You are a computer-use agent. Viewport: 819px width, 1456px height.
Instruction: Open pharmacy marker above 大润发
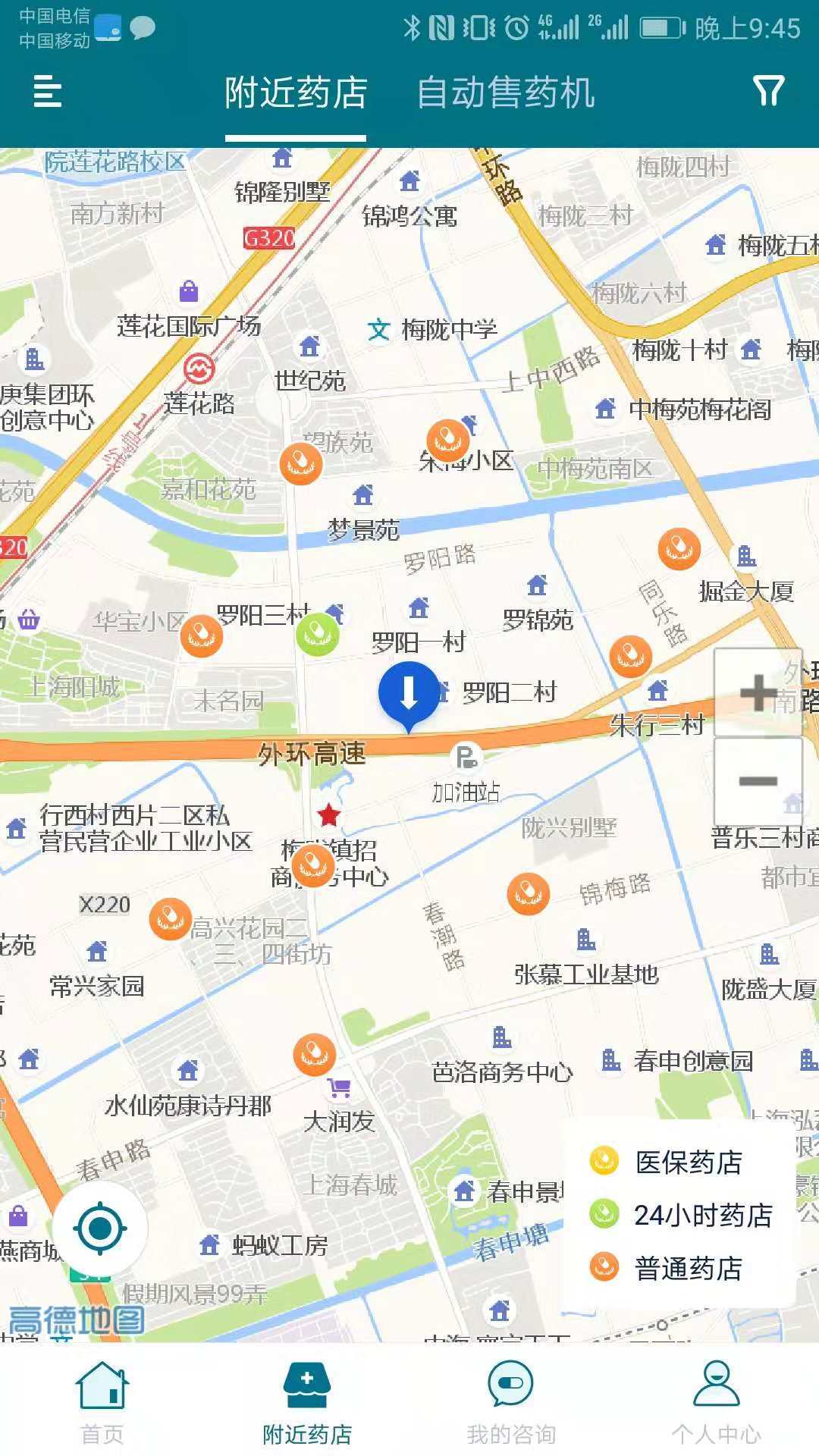pyautogui.click(x=314, y=1054)
